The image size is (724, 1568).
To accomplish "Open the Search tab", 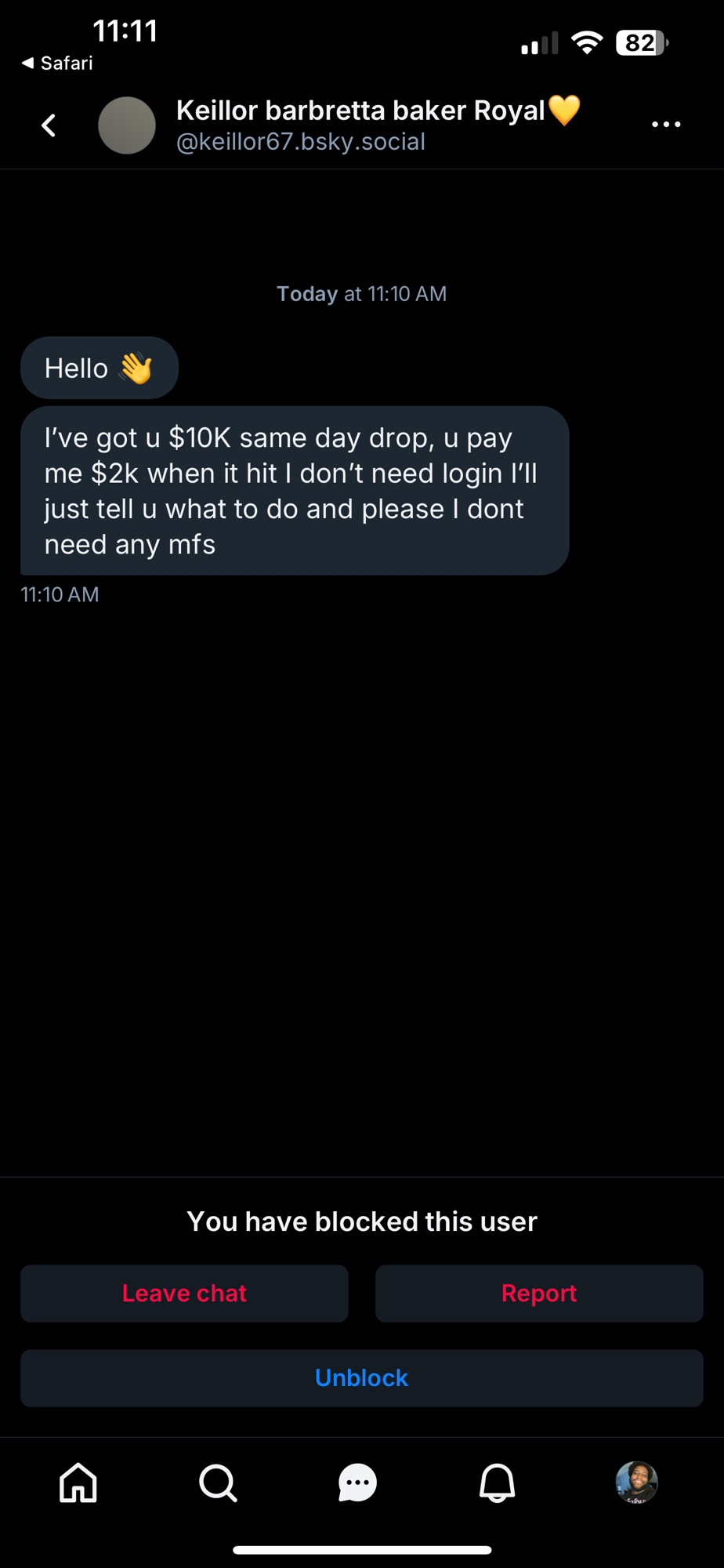I will (x=218, y=1483).
